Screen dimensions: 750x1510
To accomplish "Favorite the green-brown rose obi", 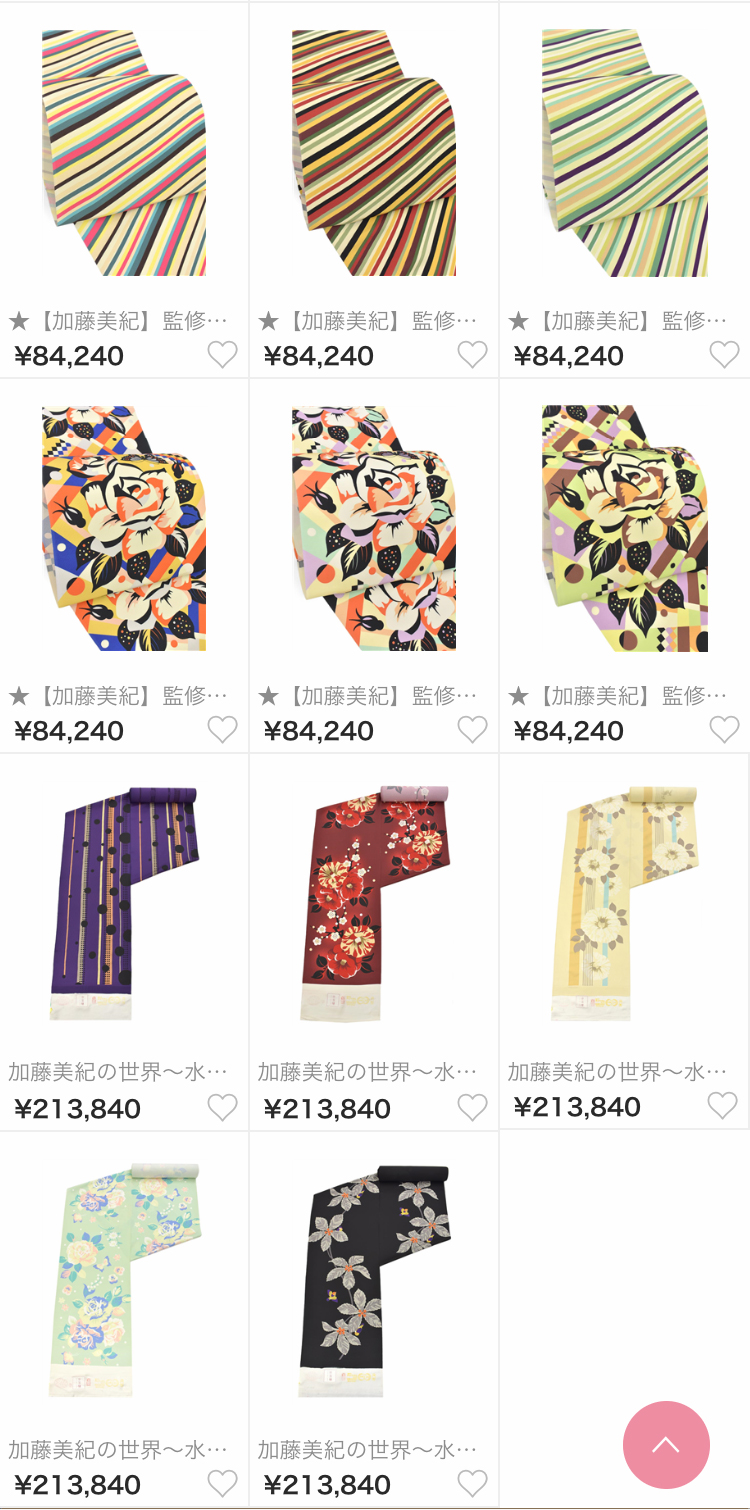I will 724,730.
